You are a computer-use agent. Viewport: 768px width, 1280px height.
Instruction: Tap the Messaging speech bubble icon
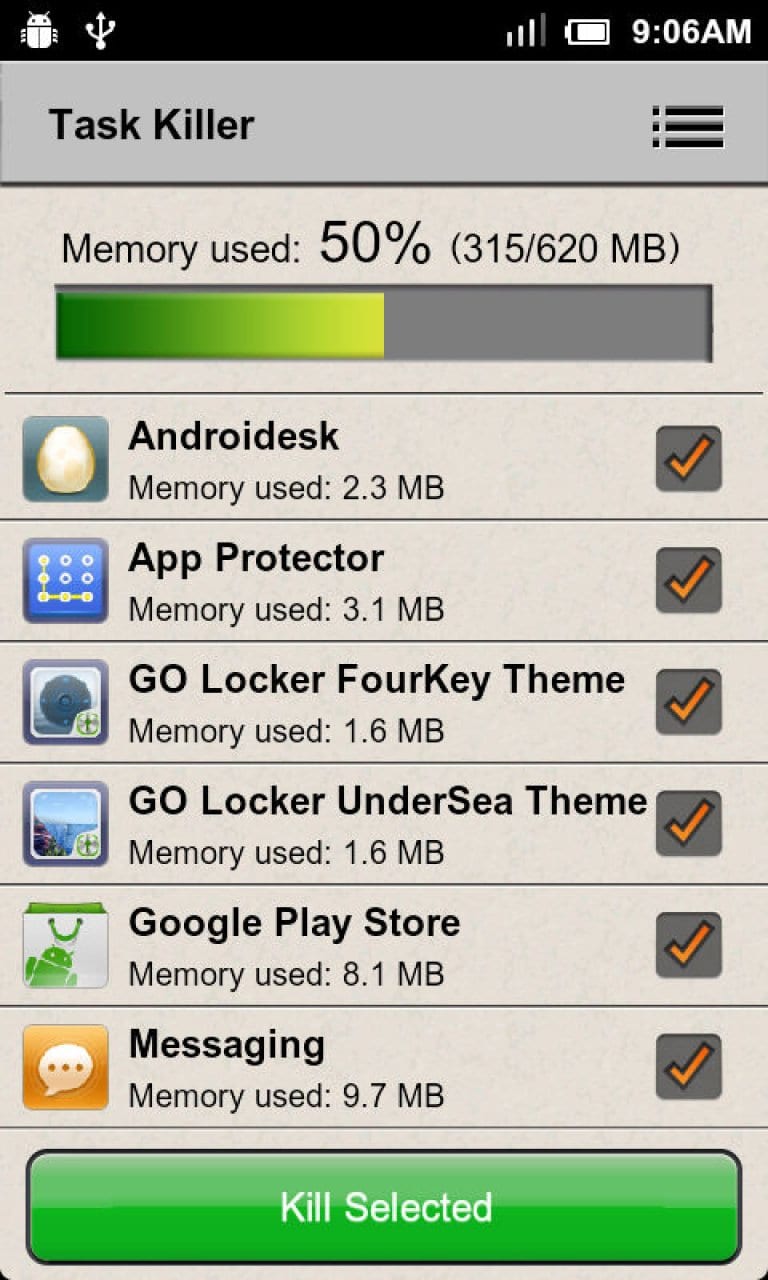pyautogui.click(x=64, y=1067)
